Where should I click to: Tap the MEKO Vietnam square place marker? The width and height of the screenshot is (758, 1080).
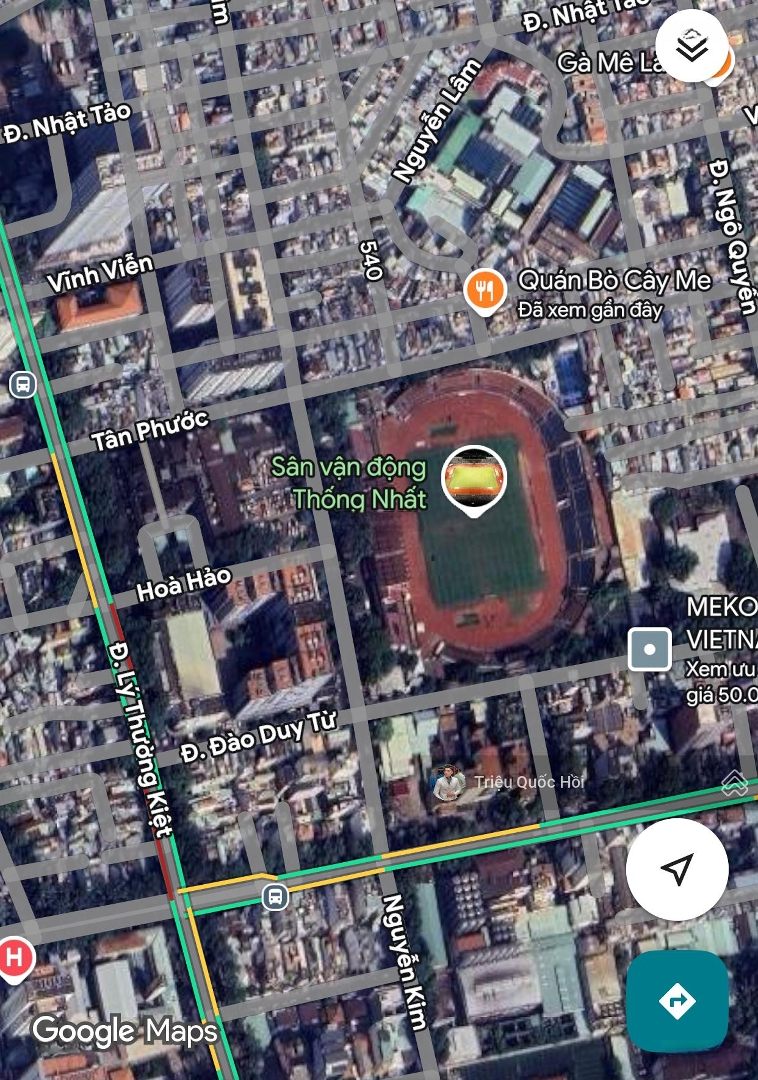[x=650, y=650]
